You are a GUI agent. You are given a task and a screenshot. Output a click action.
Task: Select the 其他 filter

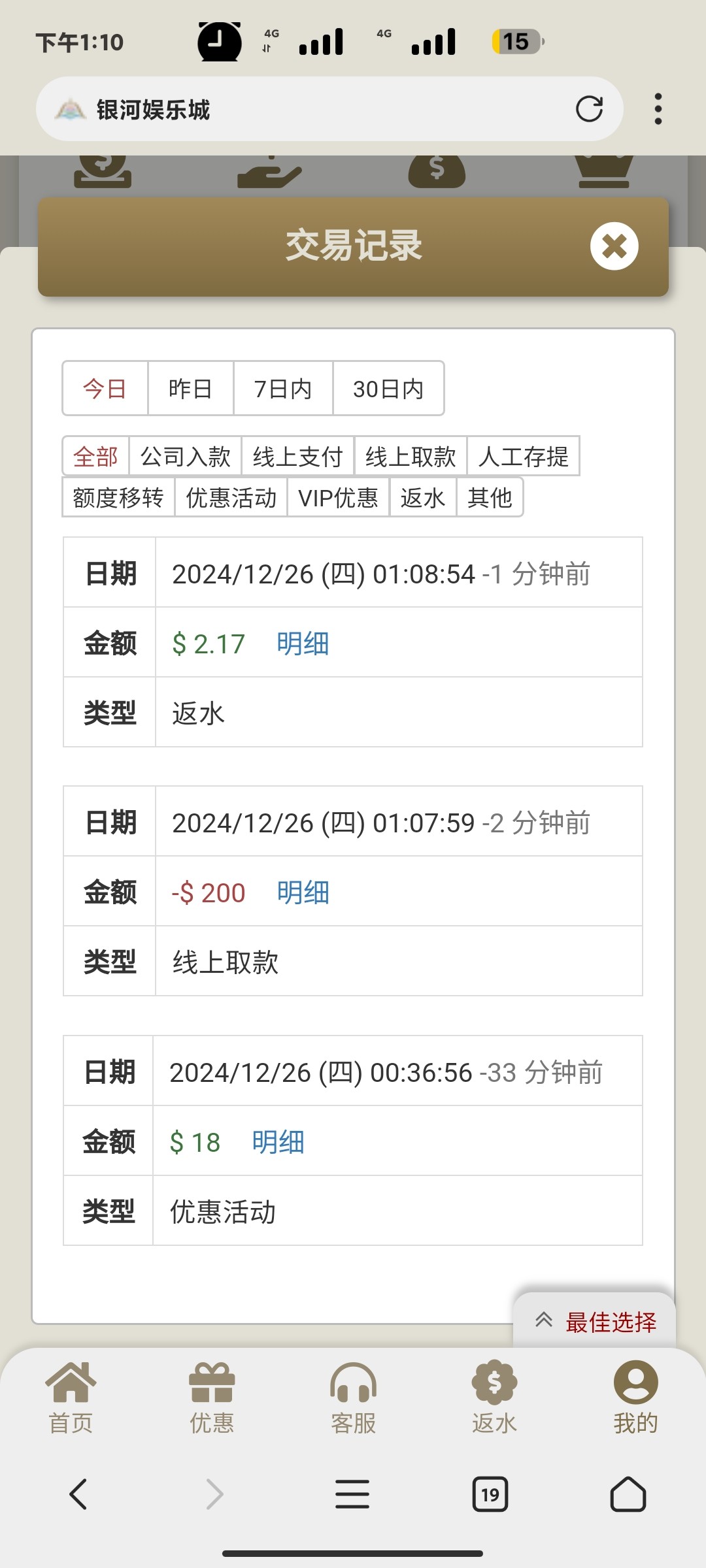click(490, 497)
